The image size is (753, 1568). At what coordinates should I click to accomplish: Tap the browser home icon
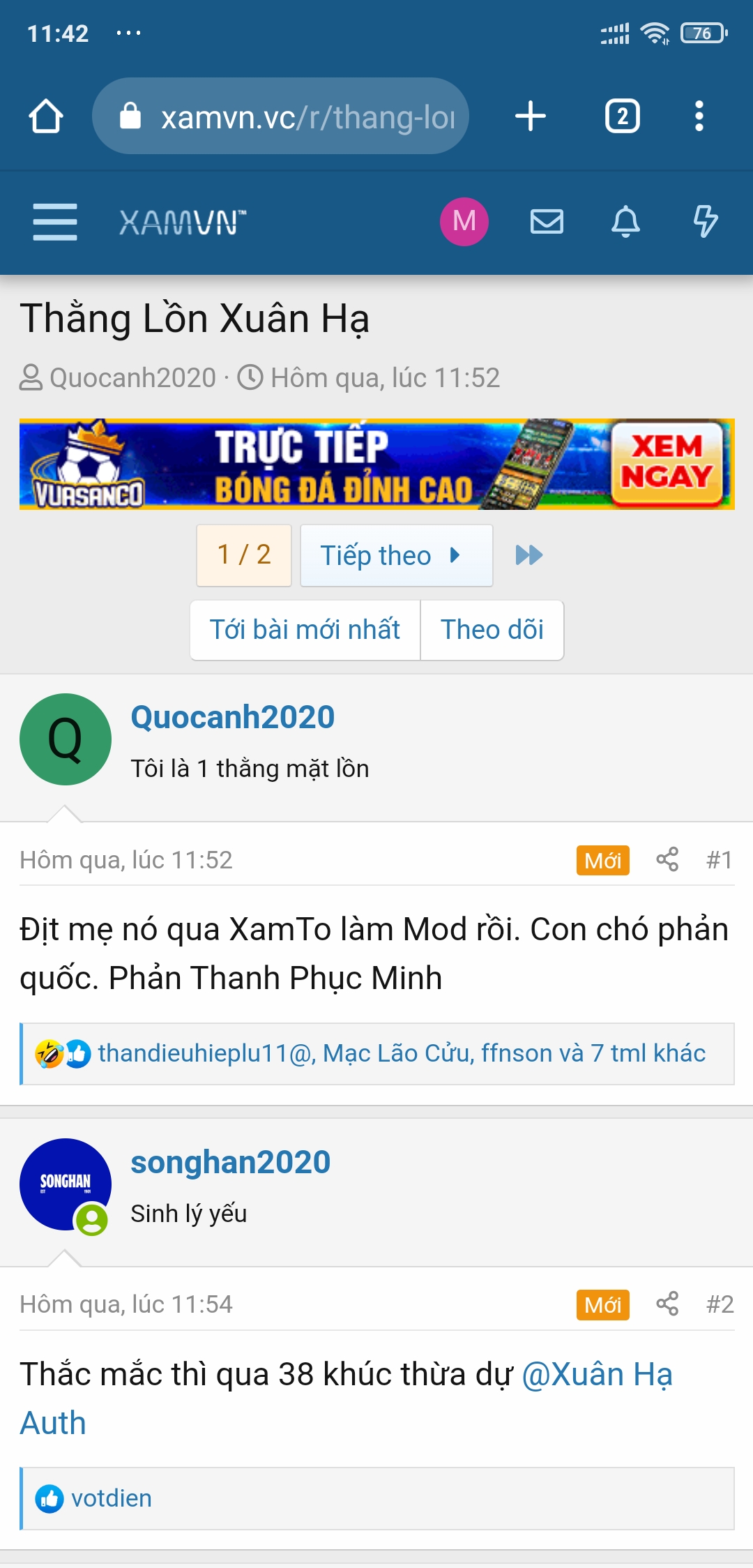coord(46,116)
